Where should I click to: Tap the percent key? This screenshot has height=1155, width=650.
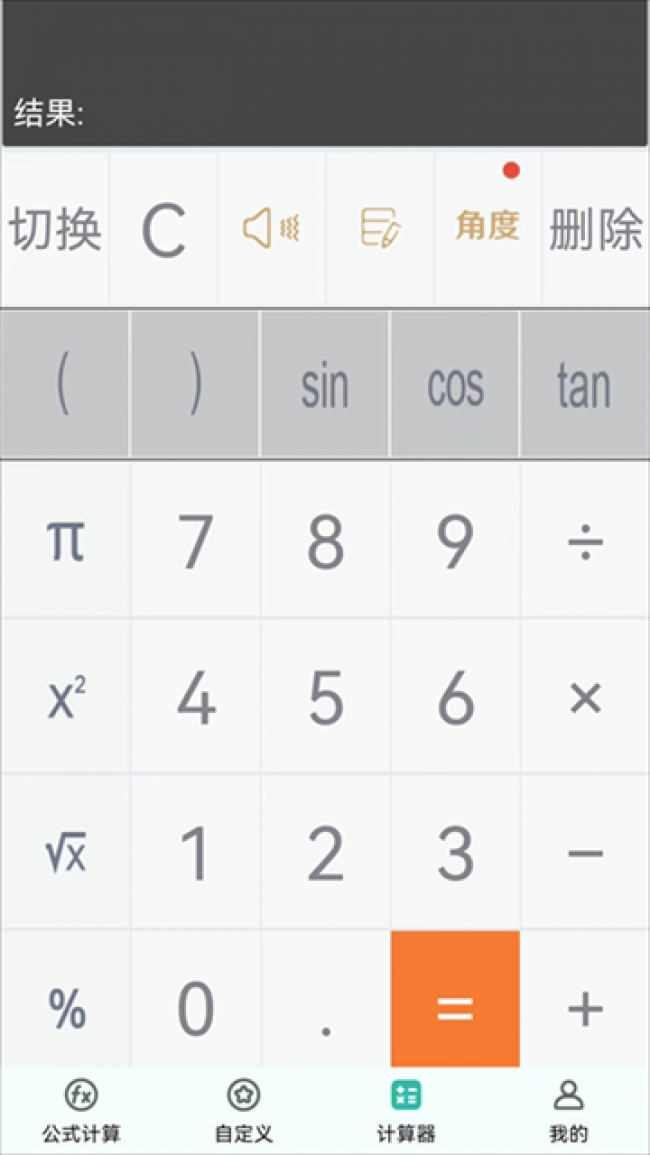(x=66, y=1008)
